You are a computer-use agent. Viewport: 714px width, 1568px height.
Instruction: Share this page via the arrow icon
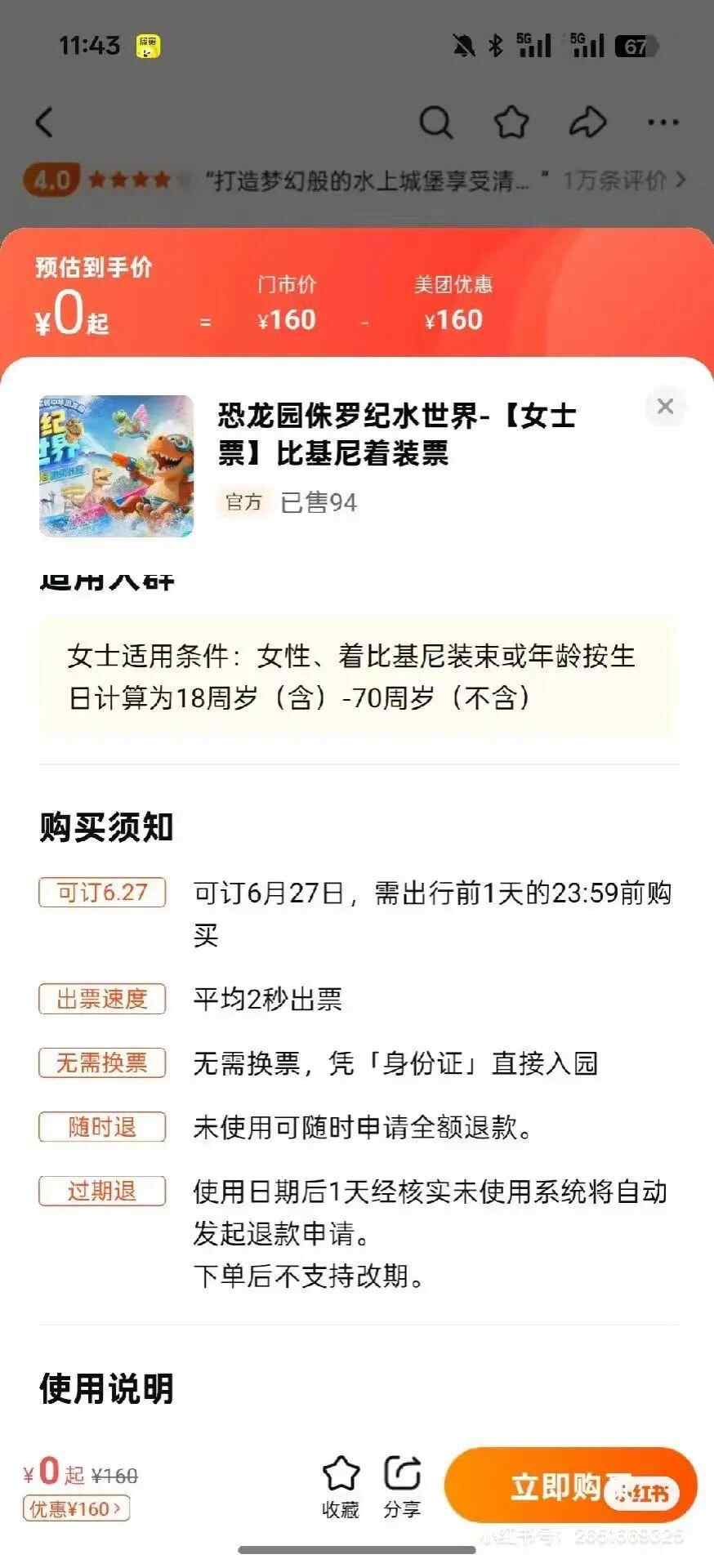[587, 122]
